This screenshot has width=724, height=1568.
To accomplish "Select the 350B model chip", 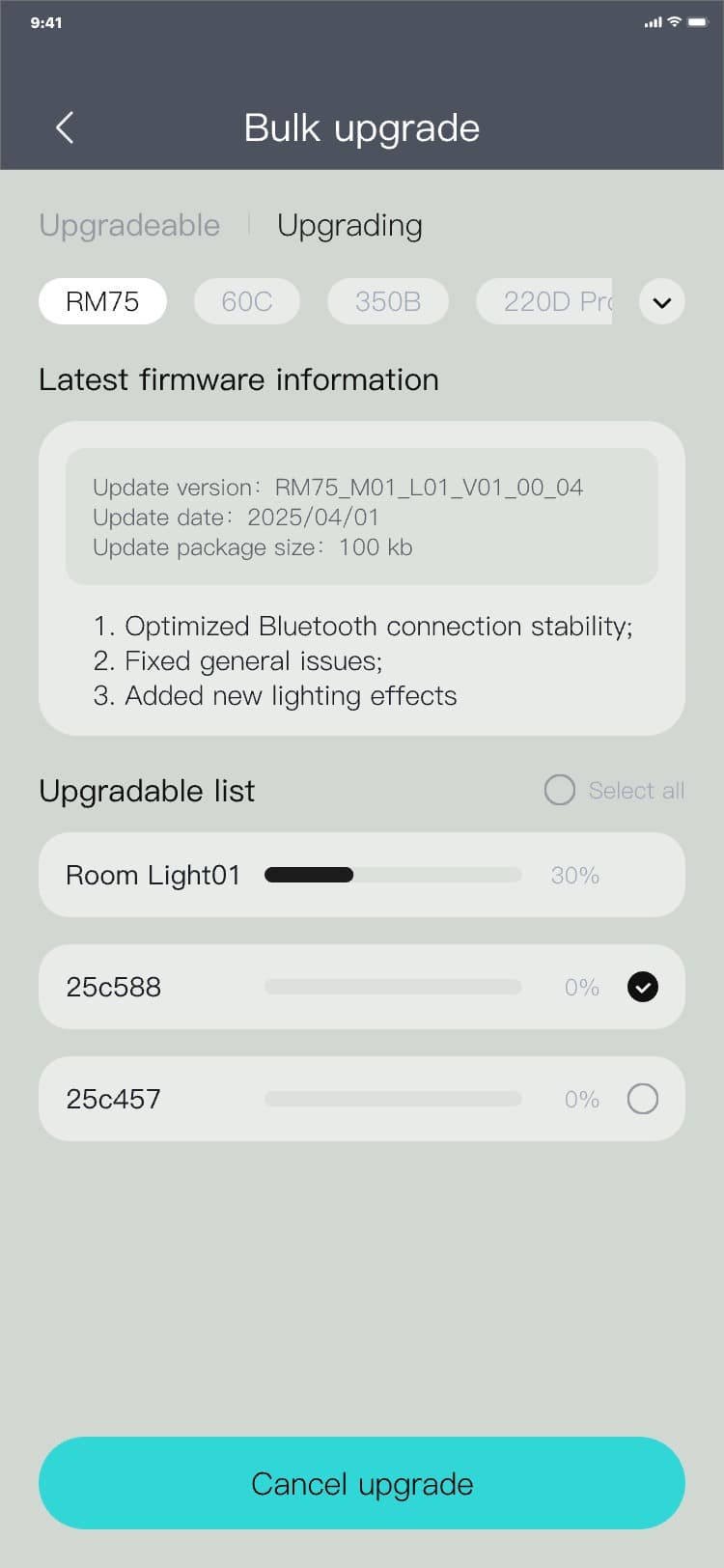I will click(x=387, y=301).
